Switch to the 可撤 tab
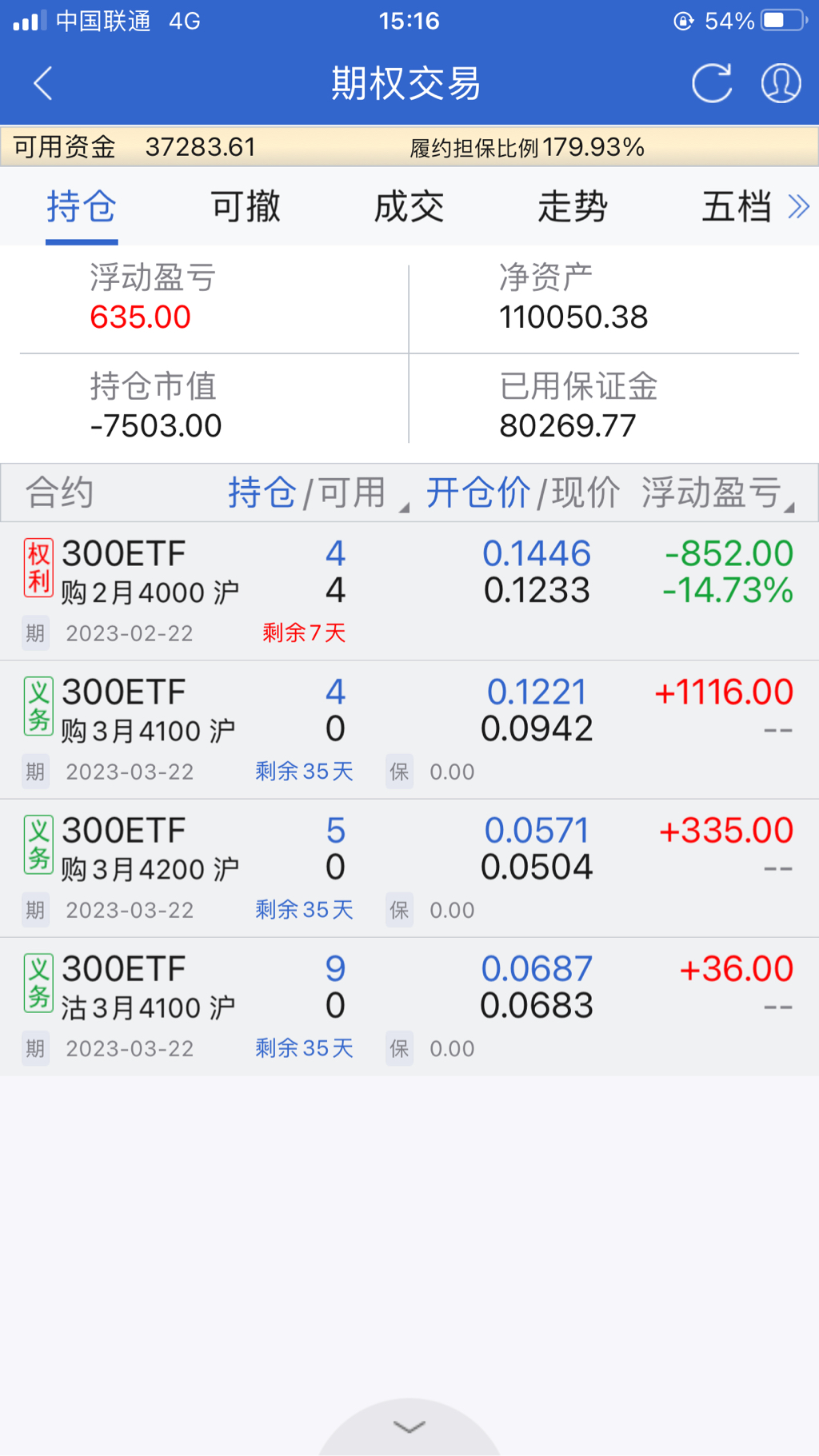 click(246, 207)
